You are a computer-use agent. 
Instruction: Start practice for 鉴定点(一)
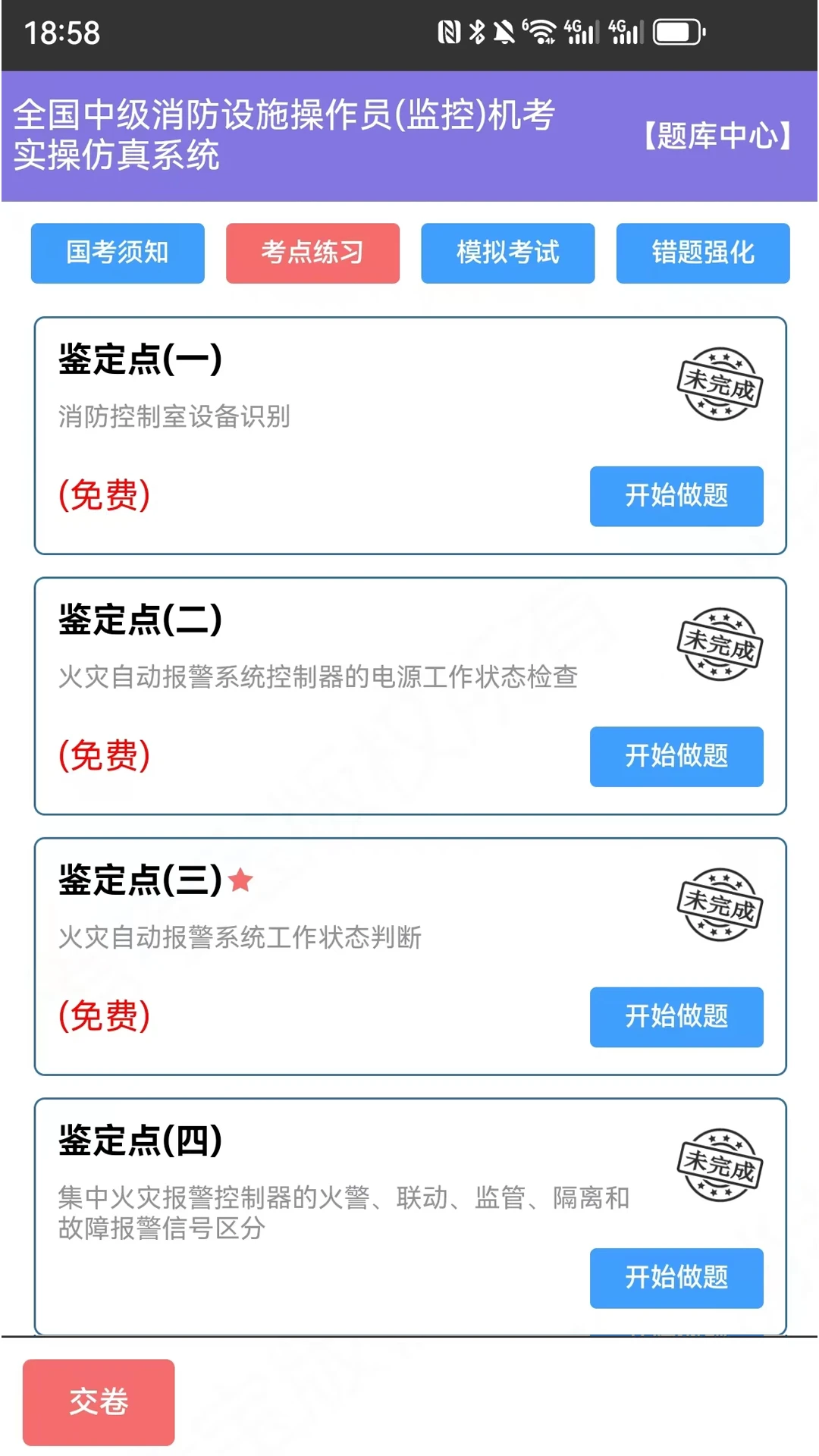click(x=676, y=497)
